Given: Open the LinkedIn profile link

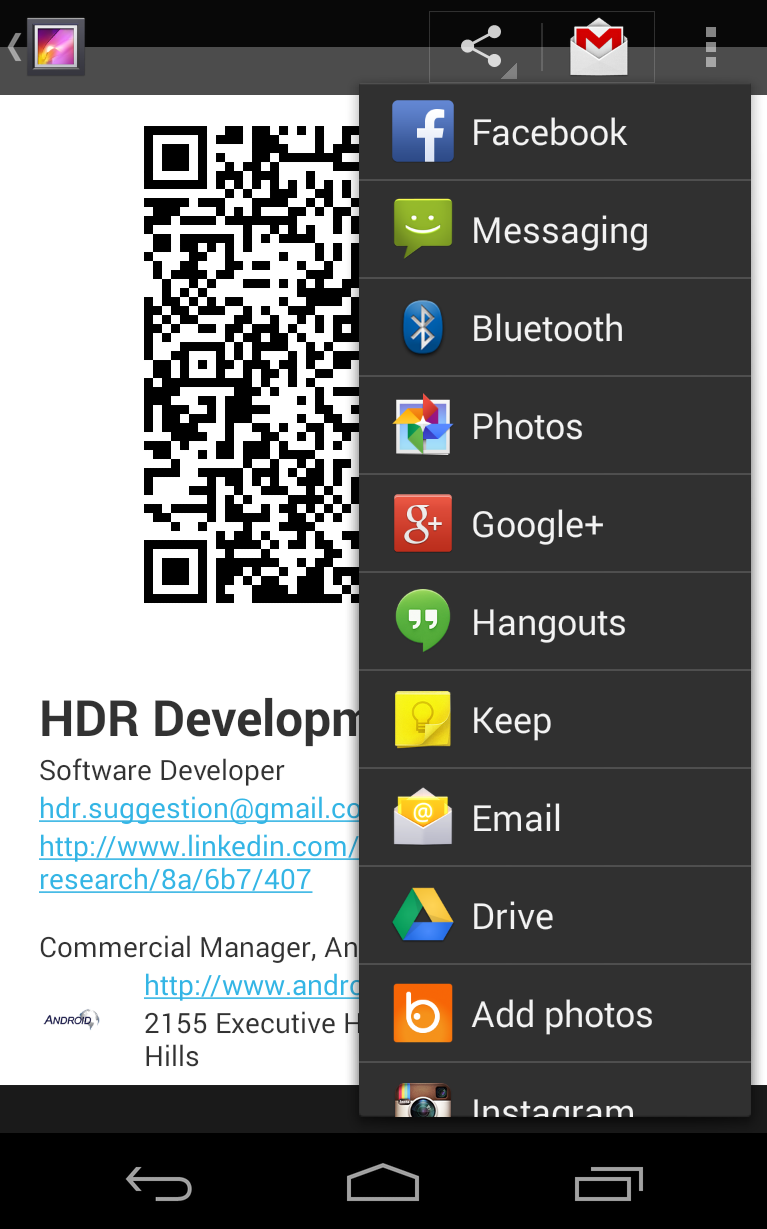Looking at the screenshot, I should click(x=199, y=847).
